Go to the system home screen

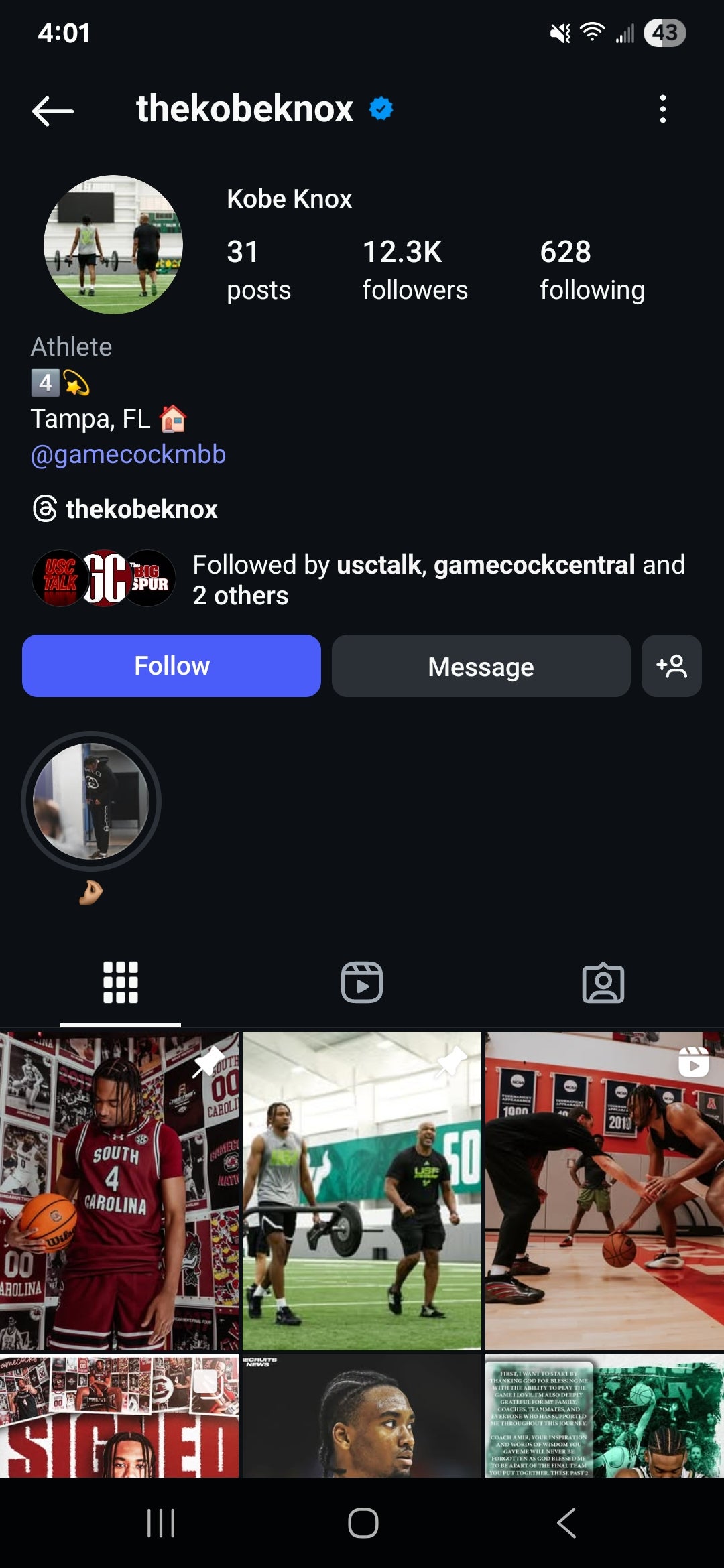(363, 1523)
